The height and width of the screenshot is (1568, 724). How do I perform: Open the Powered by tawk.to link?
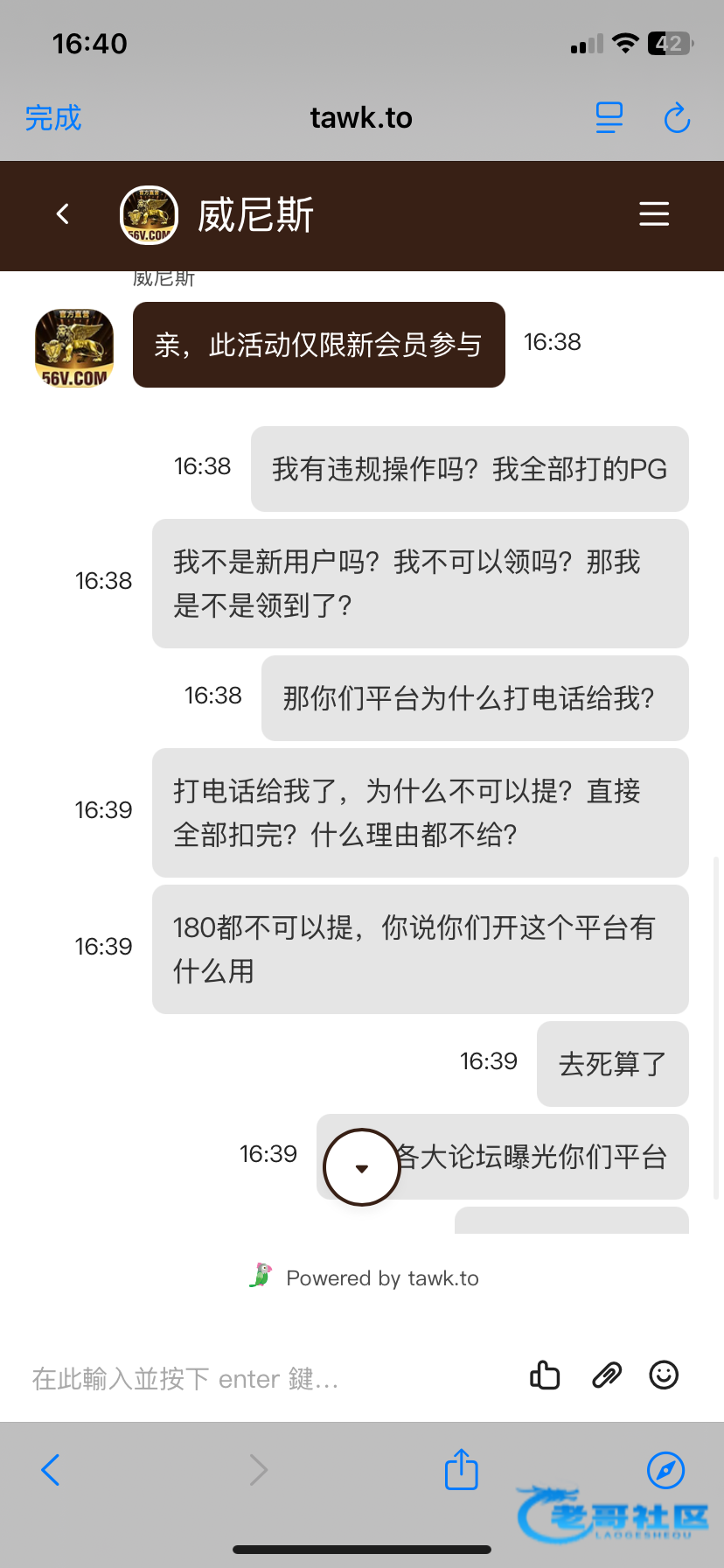[x=382, y=1278]
